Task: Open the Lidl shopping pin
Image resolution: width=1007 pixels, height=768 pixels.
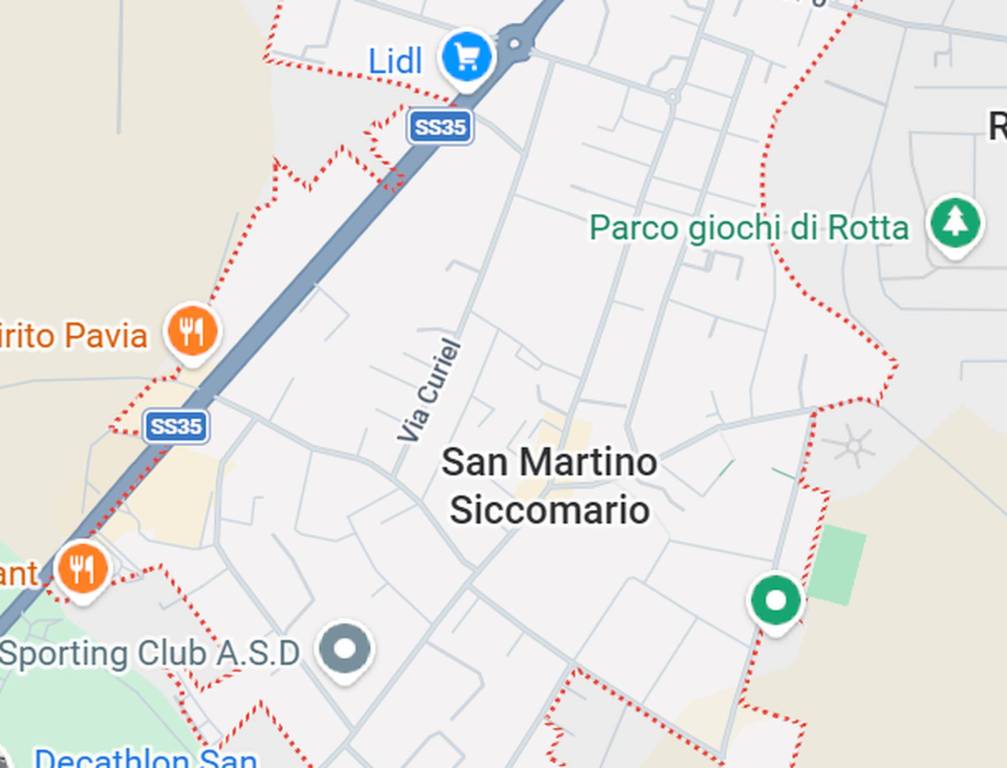Action: click(x=466, y=57)
